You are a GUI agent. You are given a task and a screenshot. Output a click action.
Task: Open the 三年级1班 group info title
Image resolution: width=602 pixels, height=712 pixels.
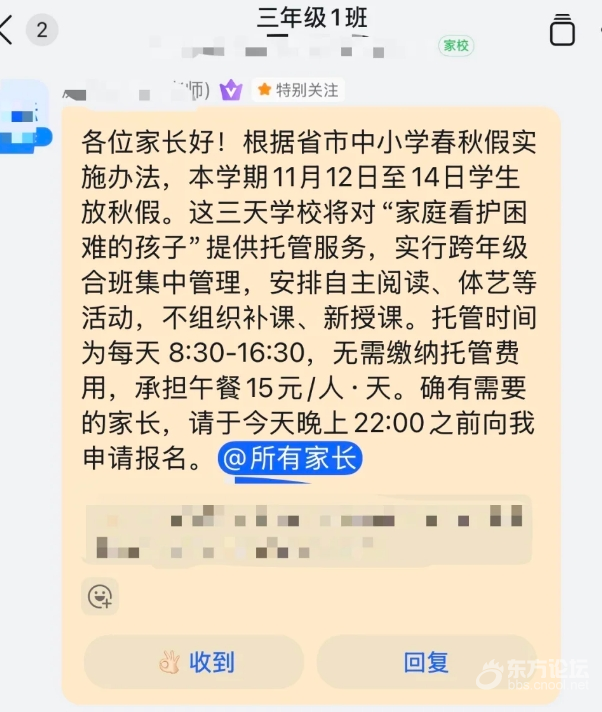click(x=302, y=17)
